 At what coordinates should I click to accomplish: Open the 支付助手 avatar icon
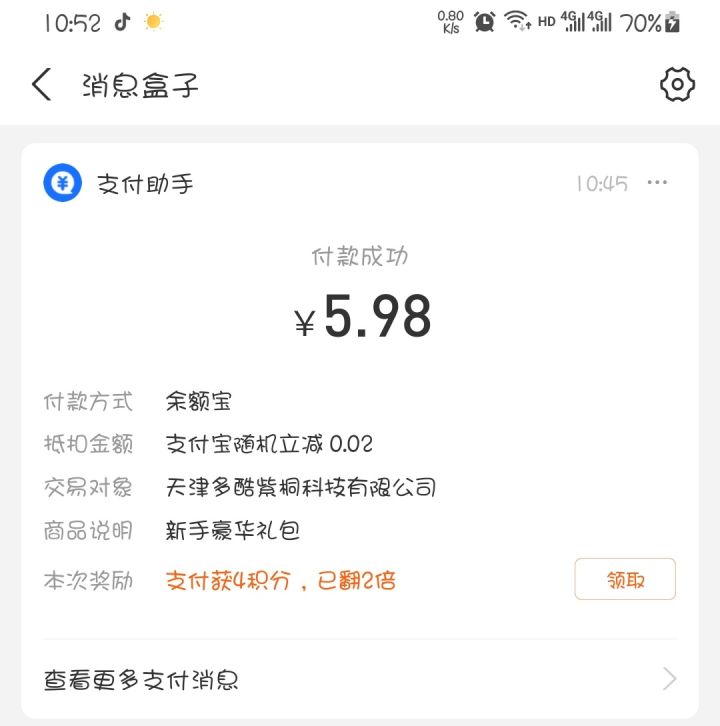(x=61, y=184)
